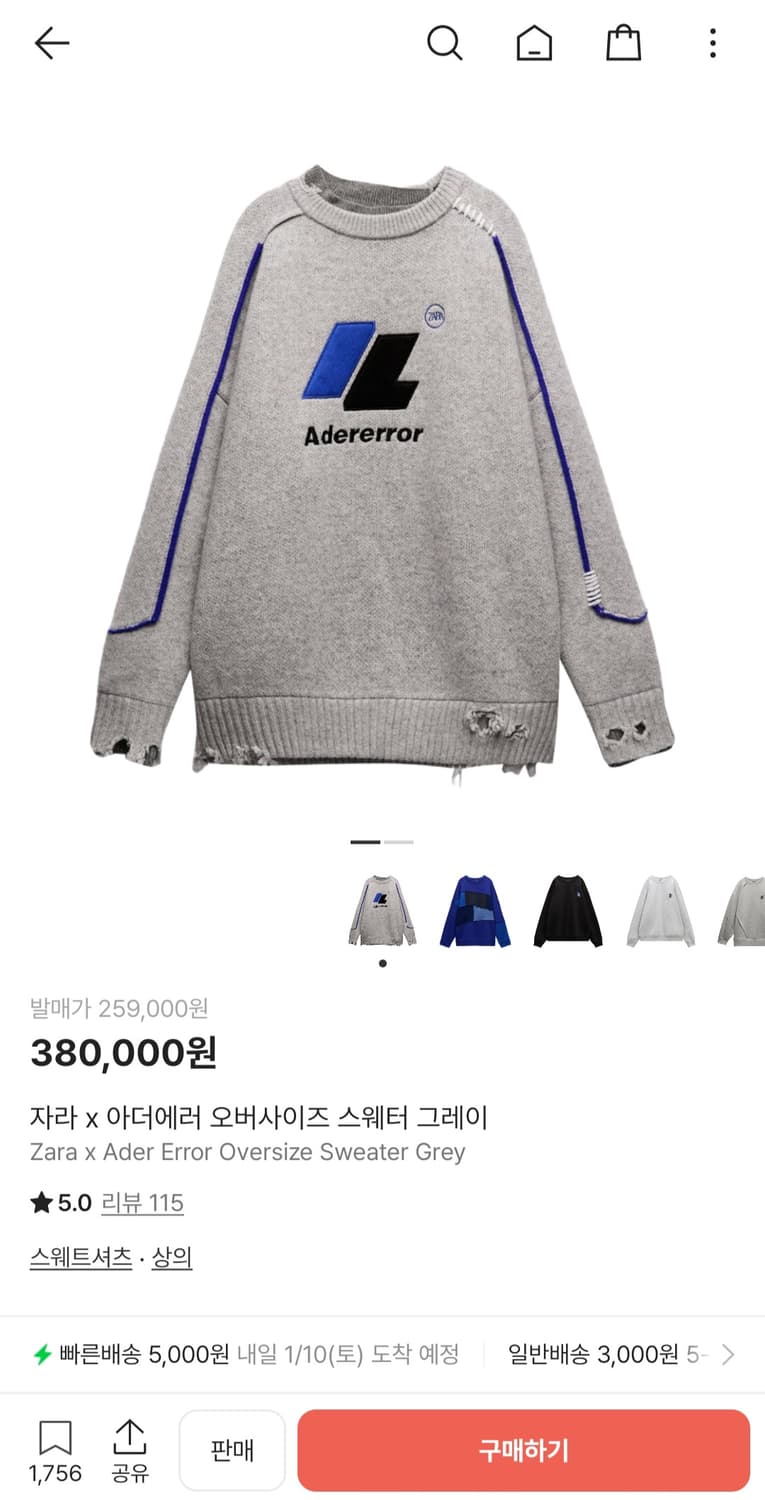Expand the 일반배송 shipping details with the chevron
Viewport: 765px width, 1500px height.
[x=728, y=1354]
